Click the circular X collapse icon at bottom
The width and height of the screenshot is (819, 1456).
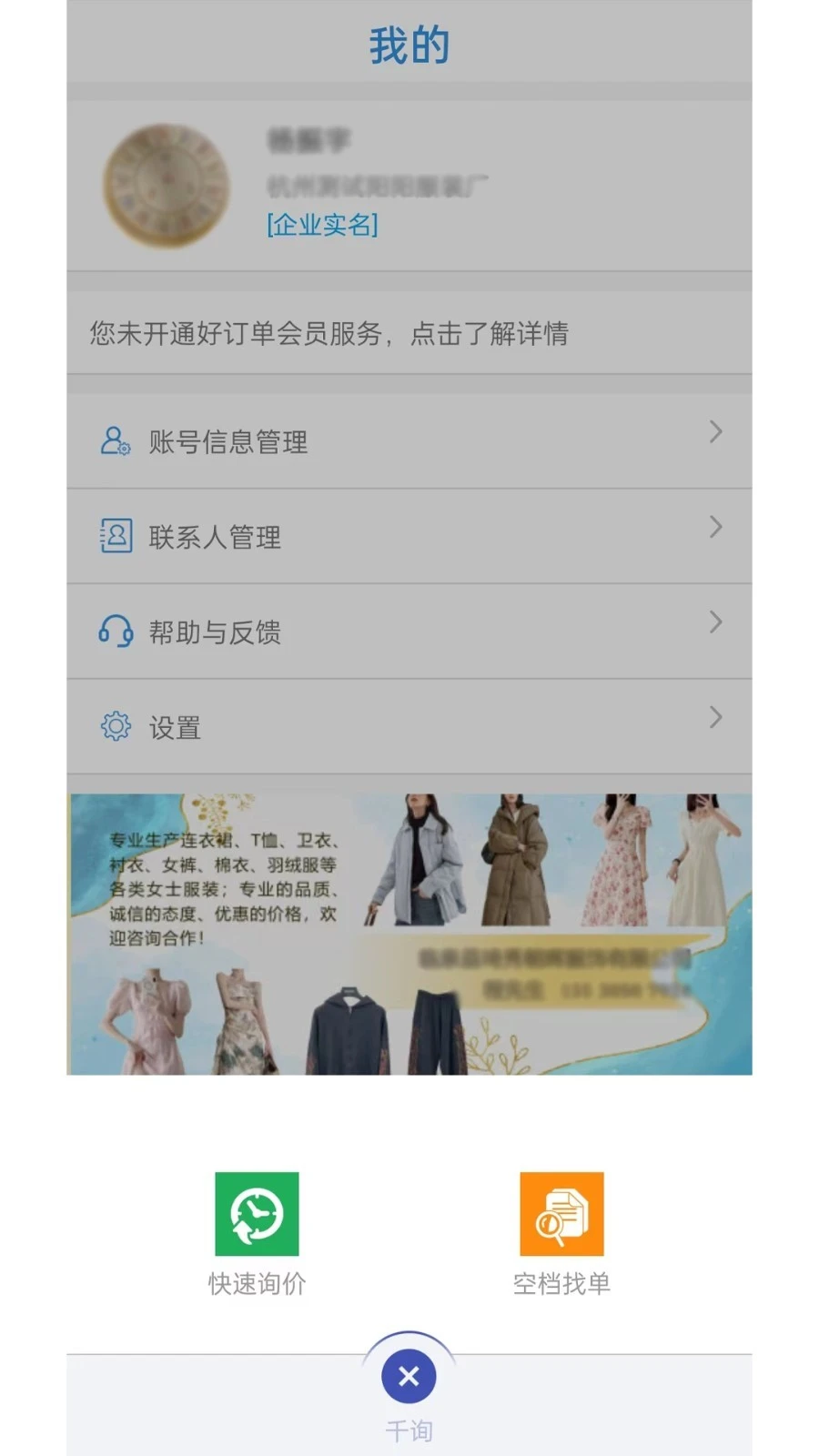point(408,1377)
